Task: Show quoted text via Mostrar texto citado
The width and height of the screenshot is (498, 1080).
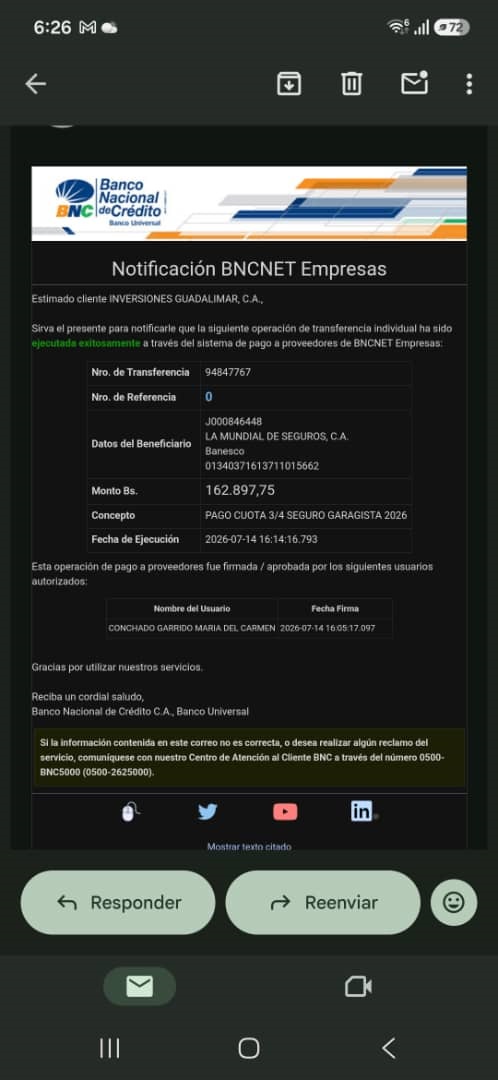Action: pyautogui.click(x=249, y=847)
